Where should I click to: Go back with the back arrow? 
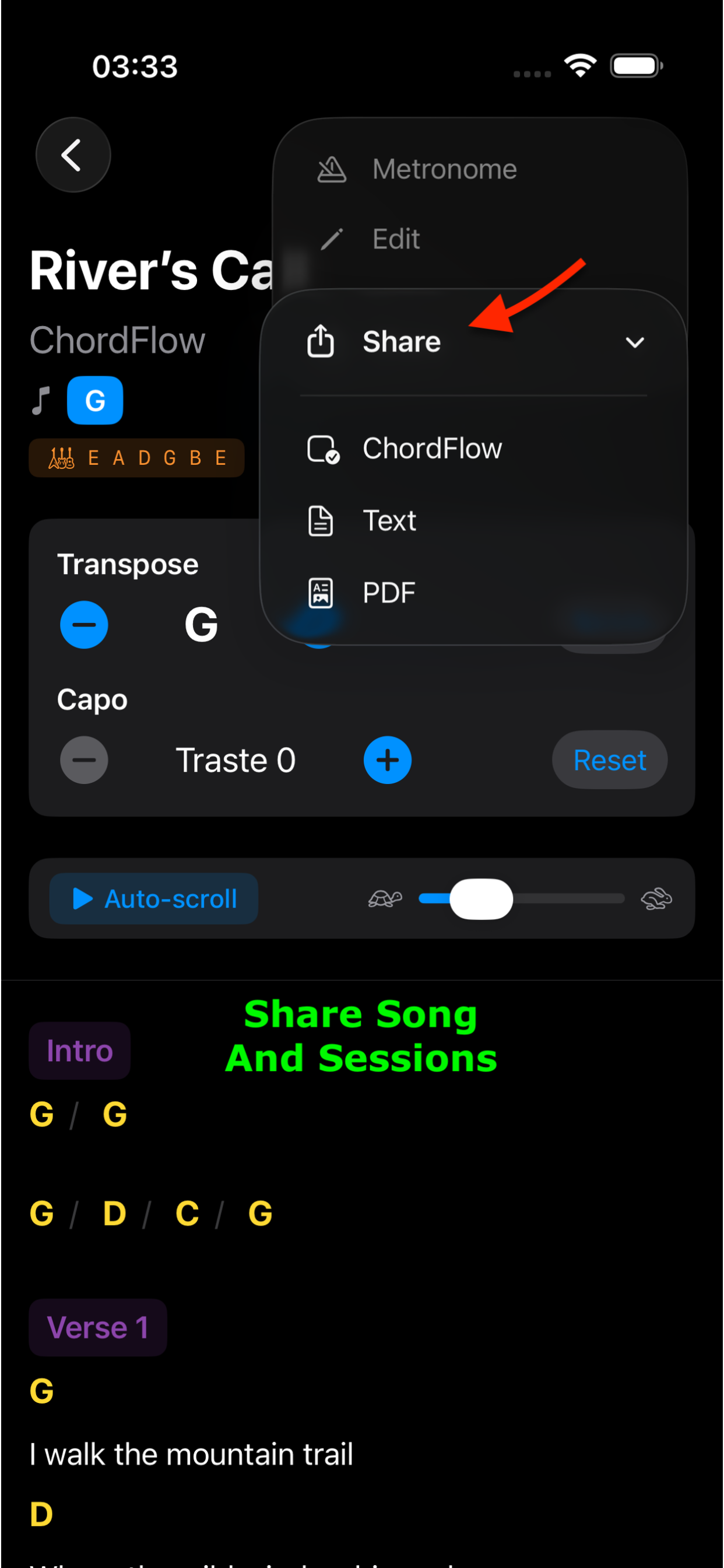(x=72, y=154)
